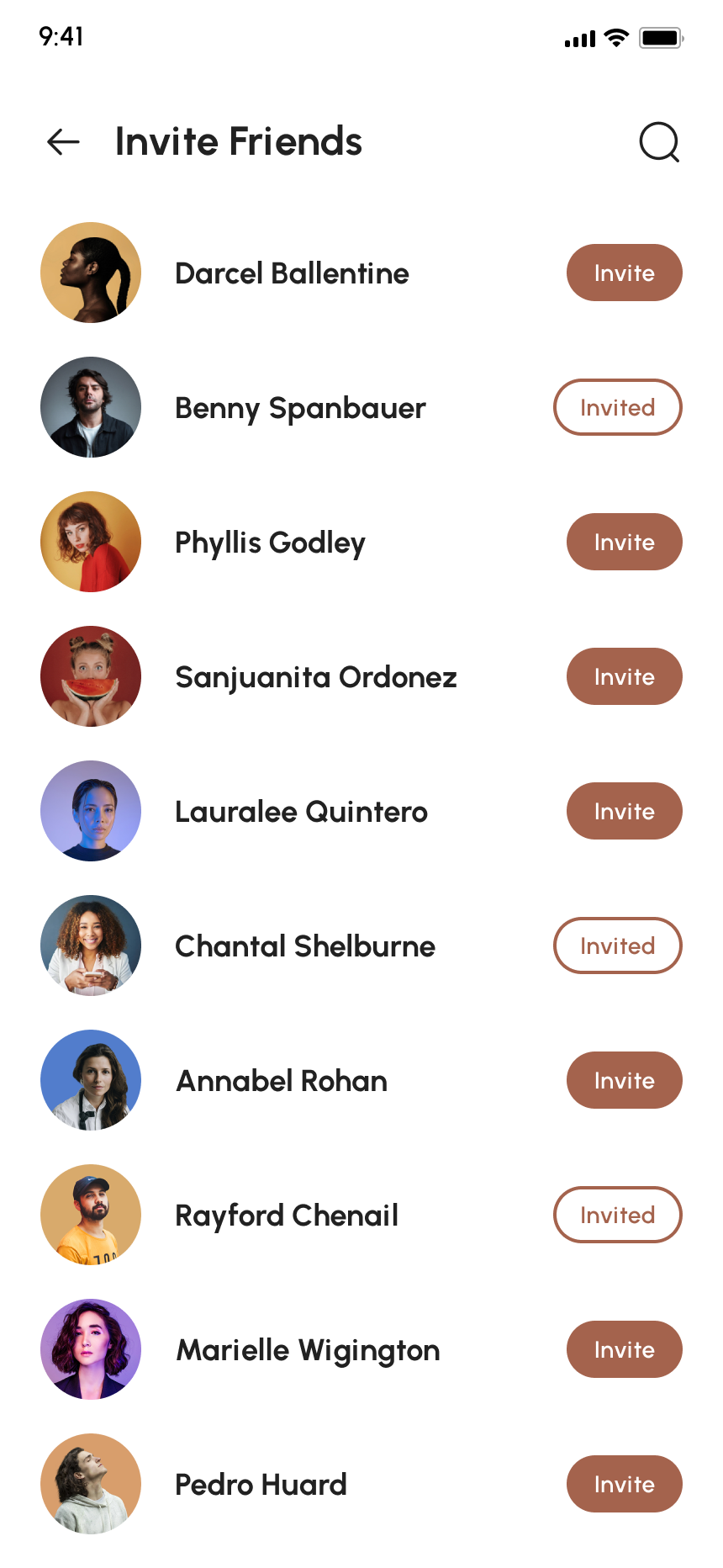This screenshot has height=1568, width=723.
Task: Invite Darcel Ballentine
Action: click(x=624, y=273)
